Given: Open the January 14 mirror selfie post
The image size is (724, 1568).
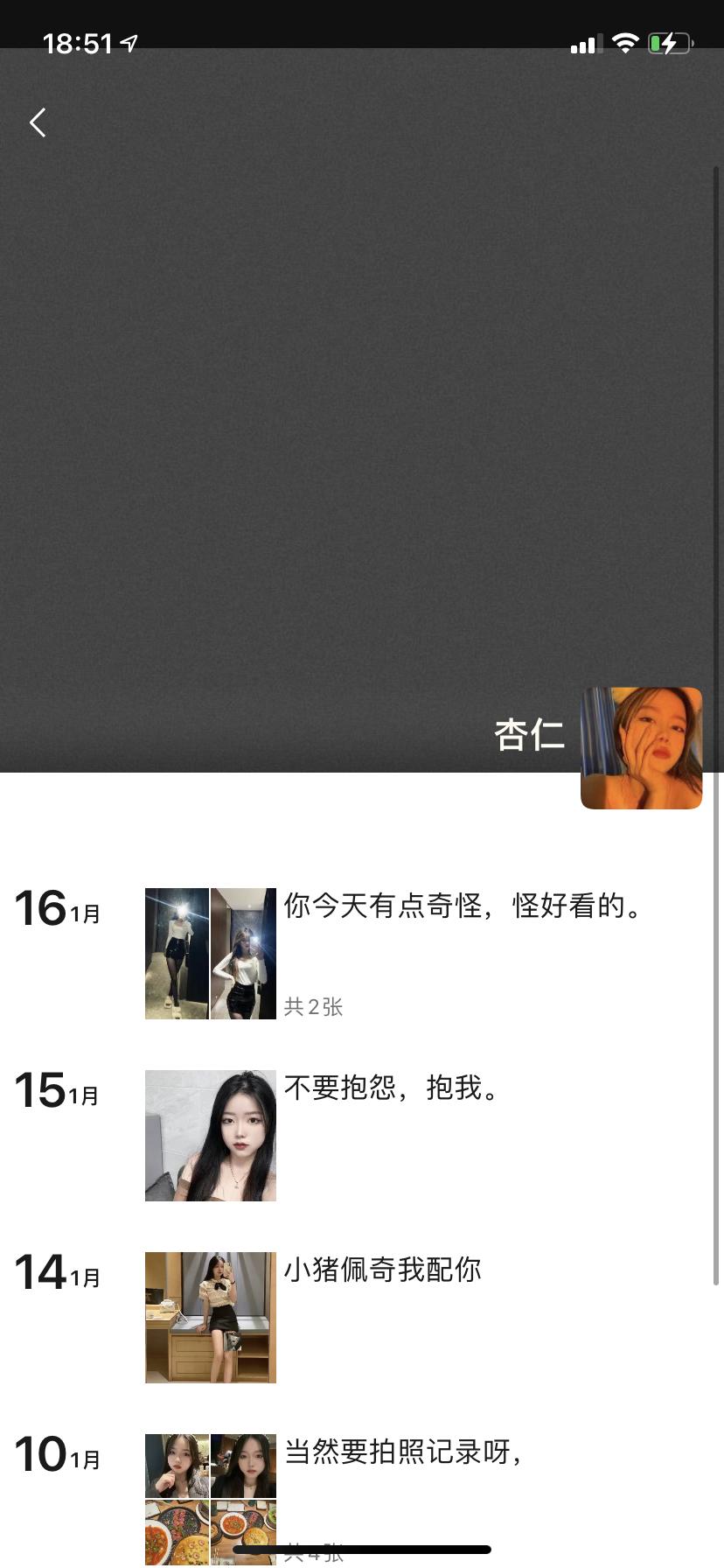Looking at the screenshot, I should pyautogui.click(x=211, y=1317).
